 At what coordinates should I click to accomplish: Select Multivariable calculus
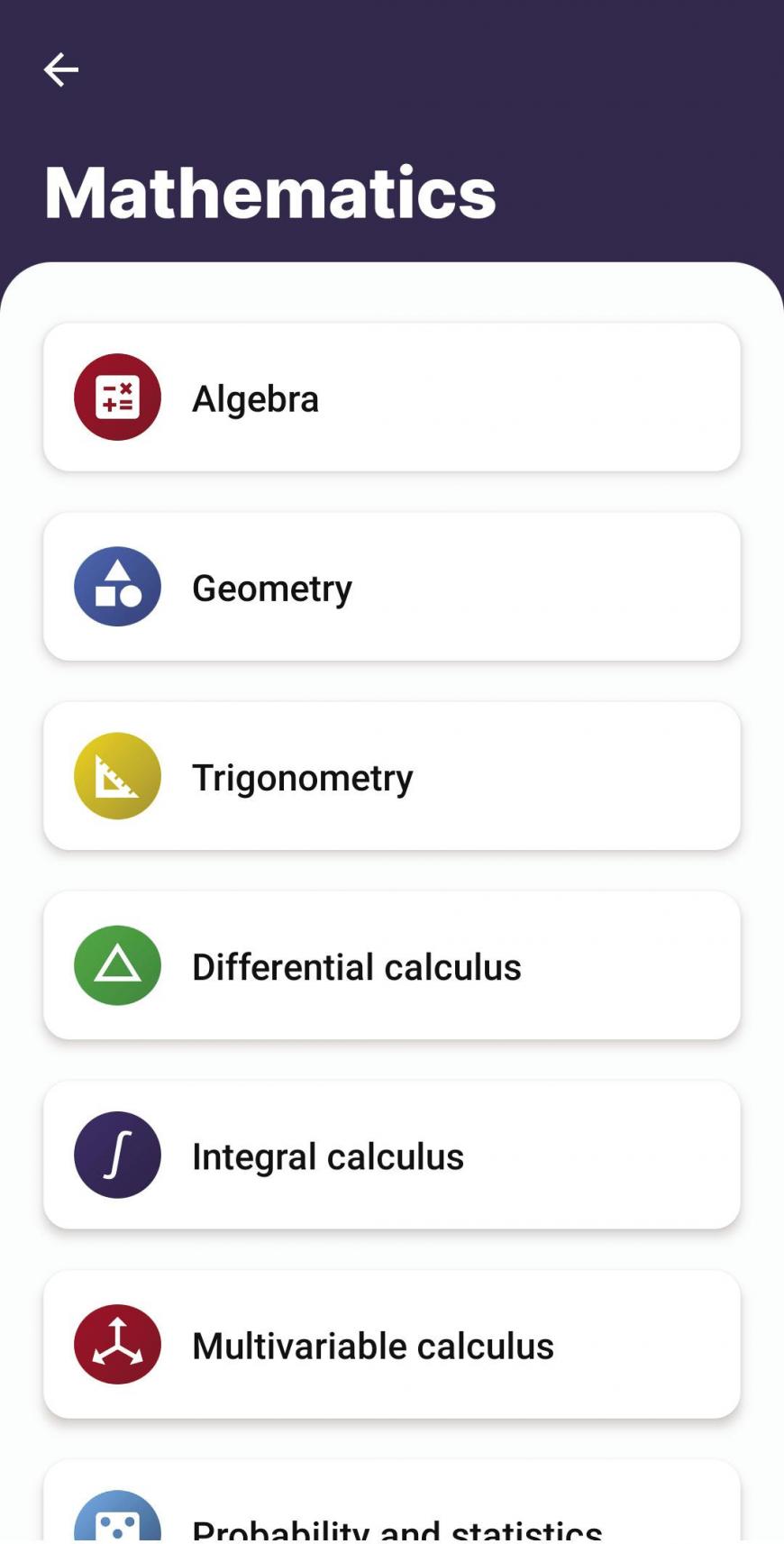(392, 1344)
